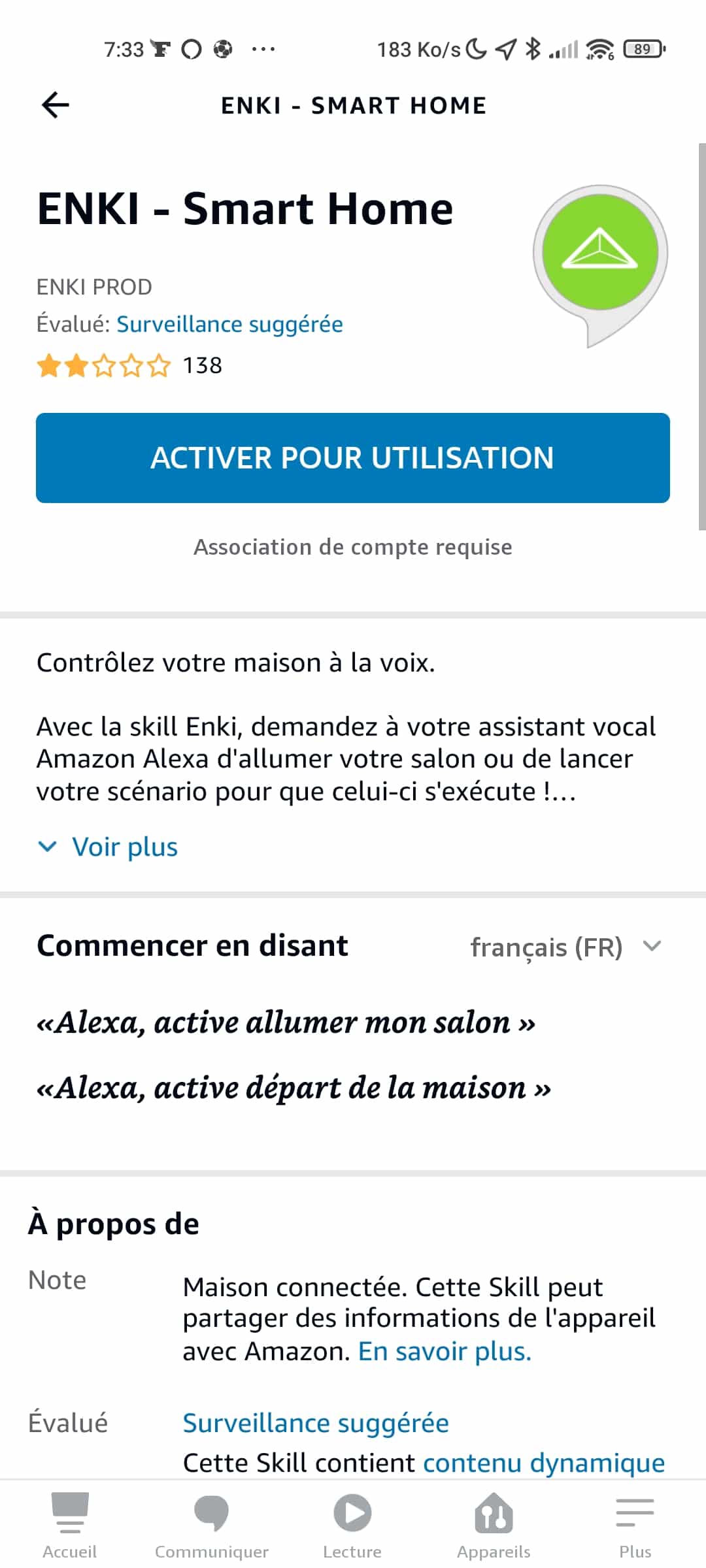Viewport: 706px width, 1568px height.
Task: Switch to the Appareils tab
Action: click(494, 1526)
